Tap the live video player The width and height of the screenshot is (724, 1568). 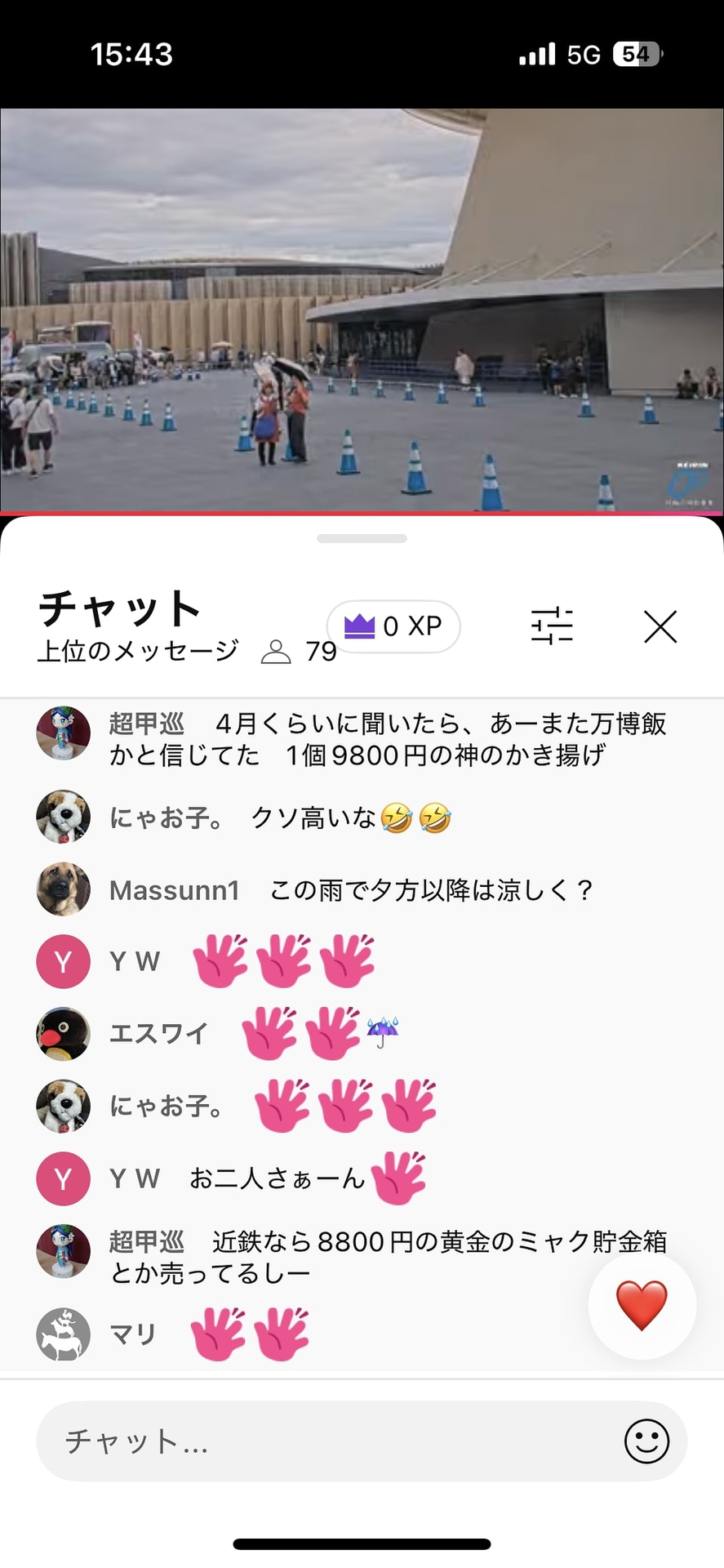(362, 310)
